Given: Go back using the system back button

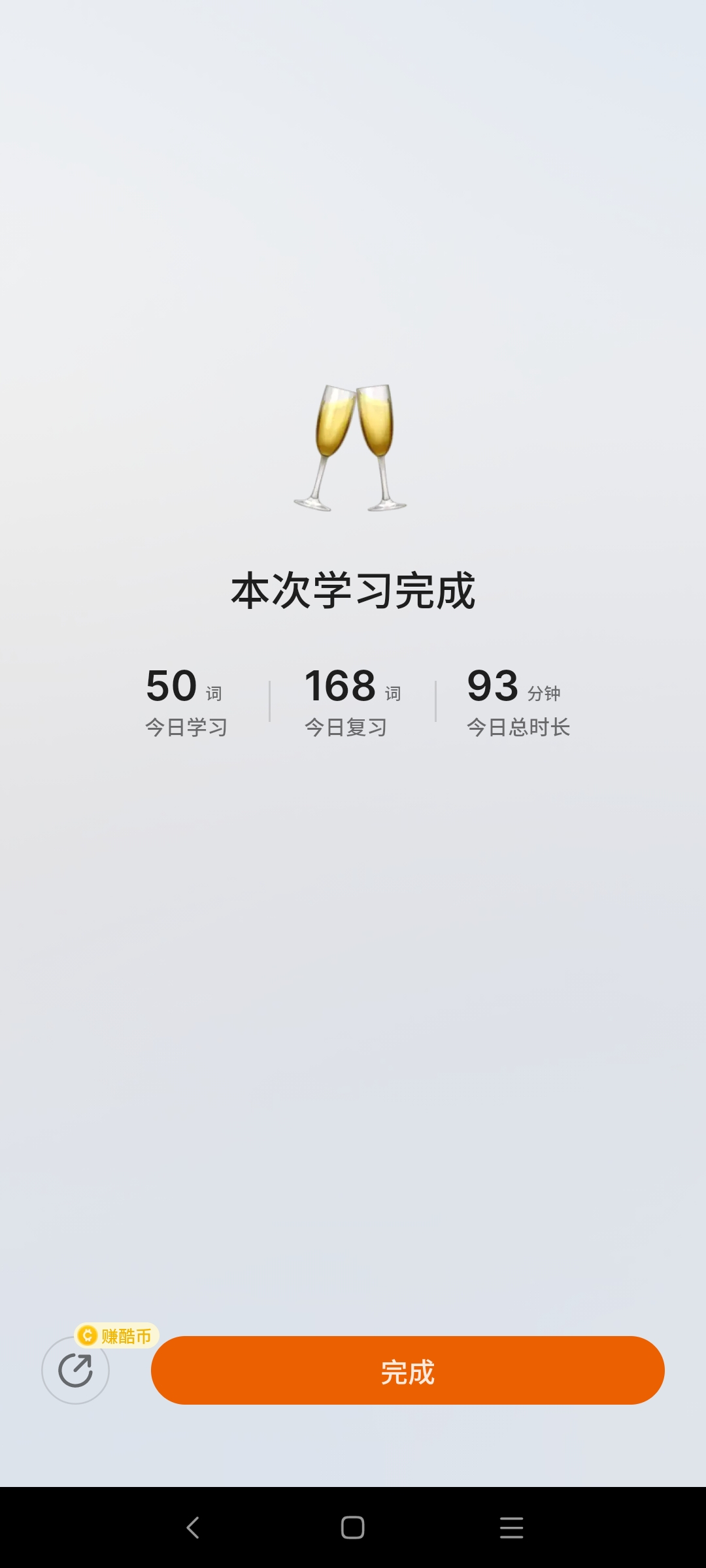Looking at the screenshot, I should coord(193,1527).
